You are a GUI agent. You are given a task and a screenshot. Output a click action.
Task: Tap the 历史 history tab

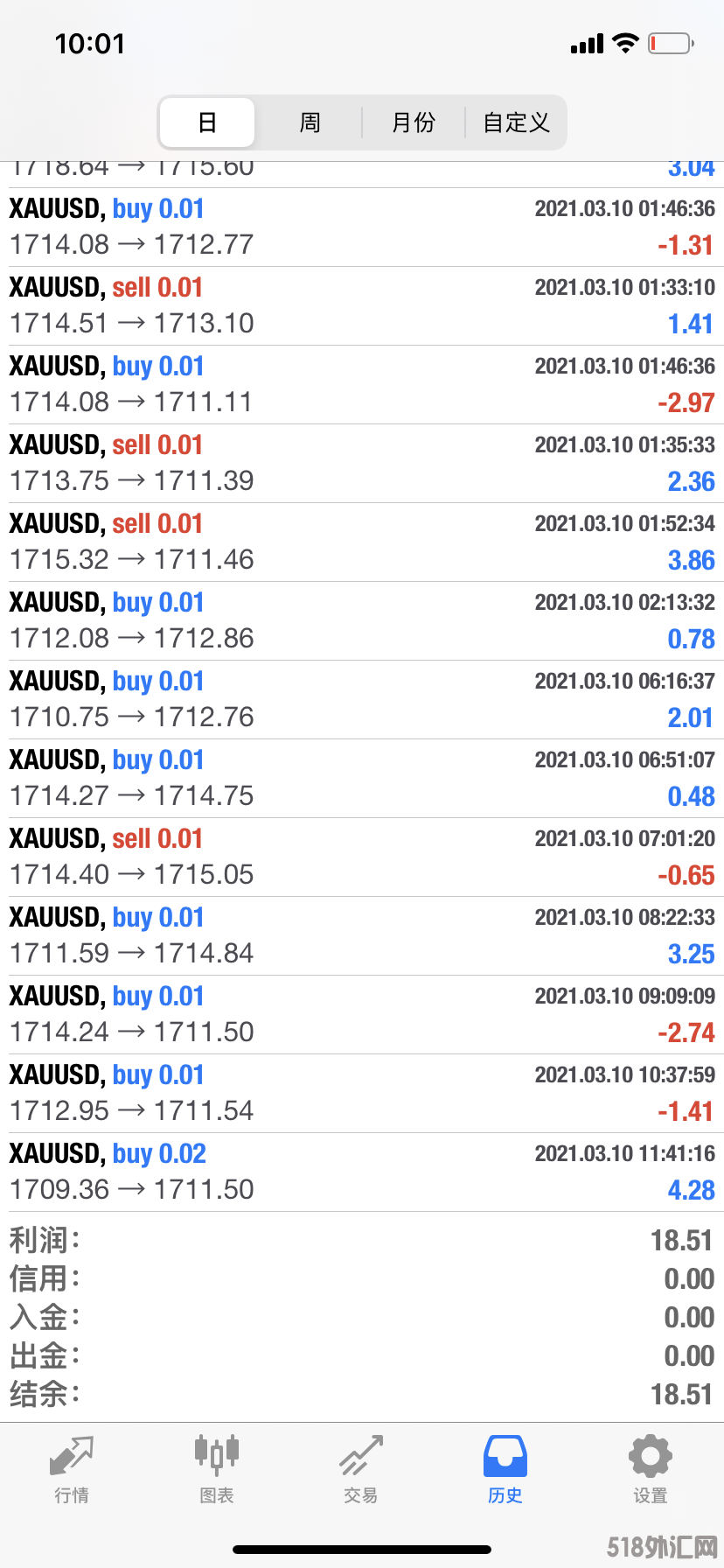505,1470
